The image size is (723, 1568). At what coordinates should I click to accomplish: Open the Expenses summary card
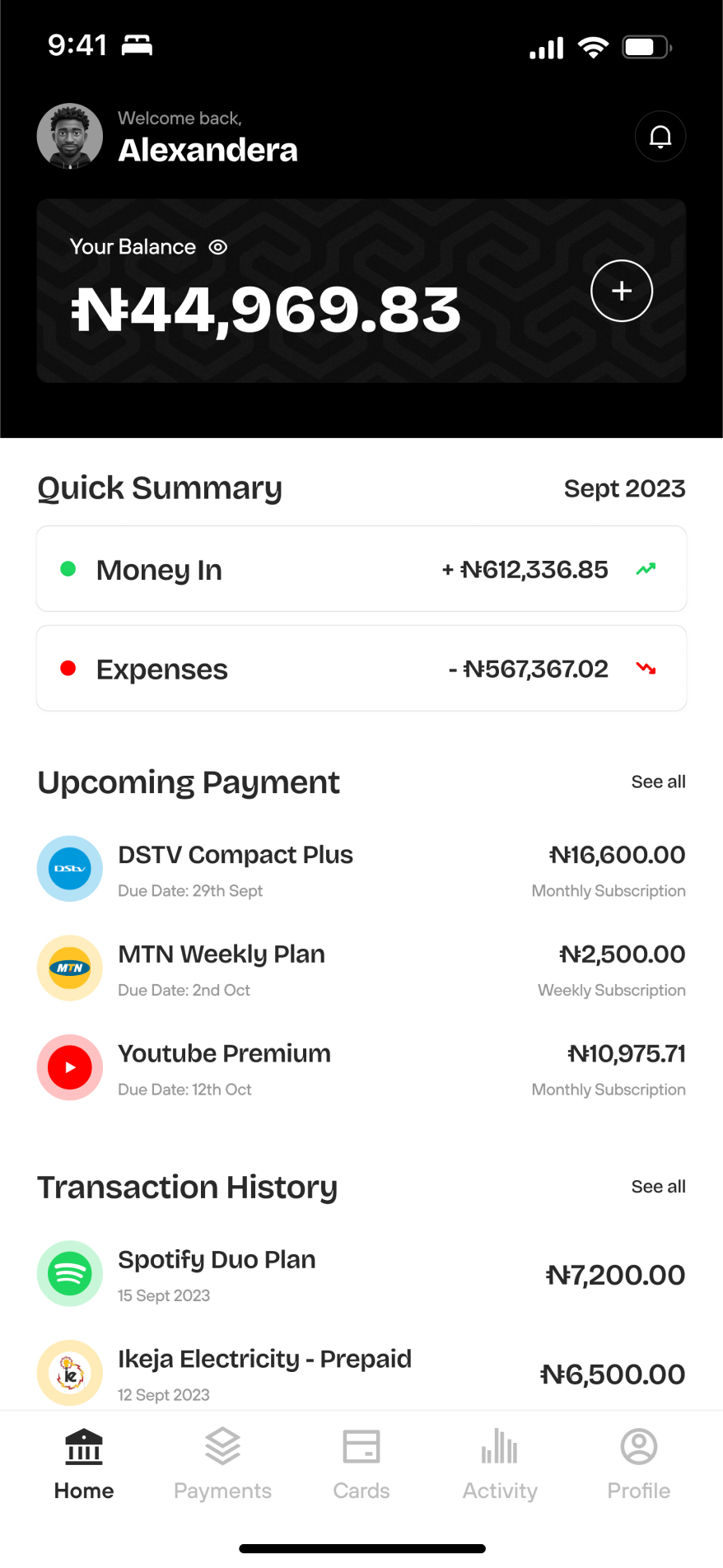(361, 668)
